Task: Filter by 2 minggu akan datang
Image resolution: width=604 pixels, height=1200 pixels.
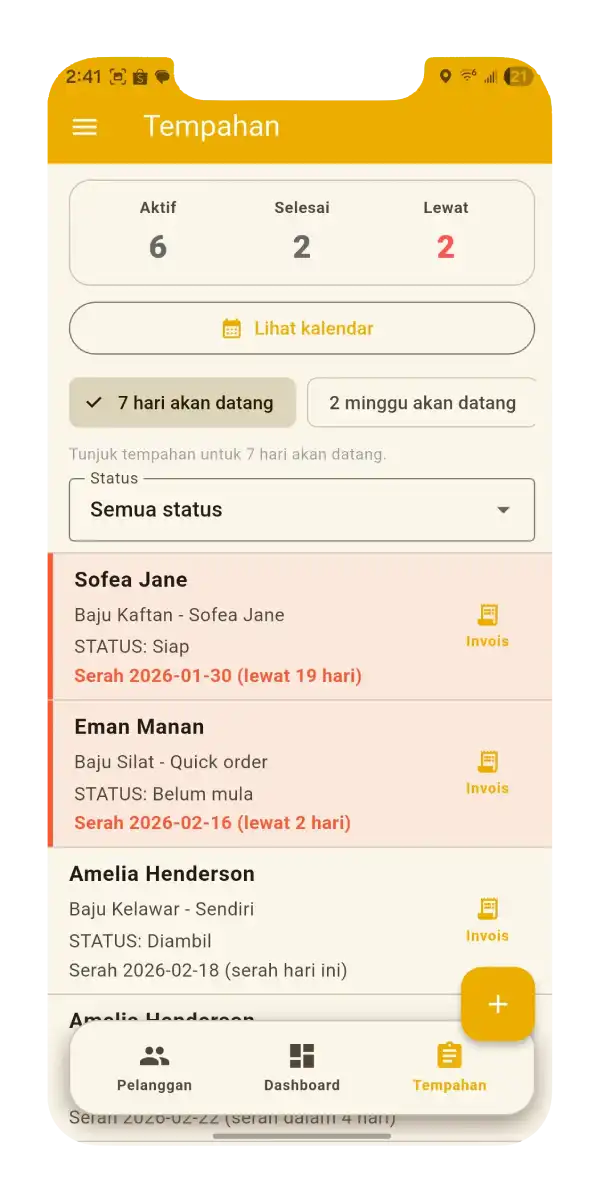Action: tap(421, 403)
